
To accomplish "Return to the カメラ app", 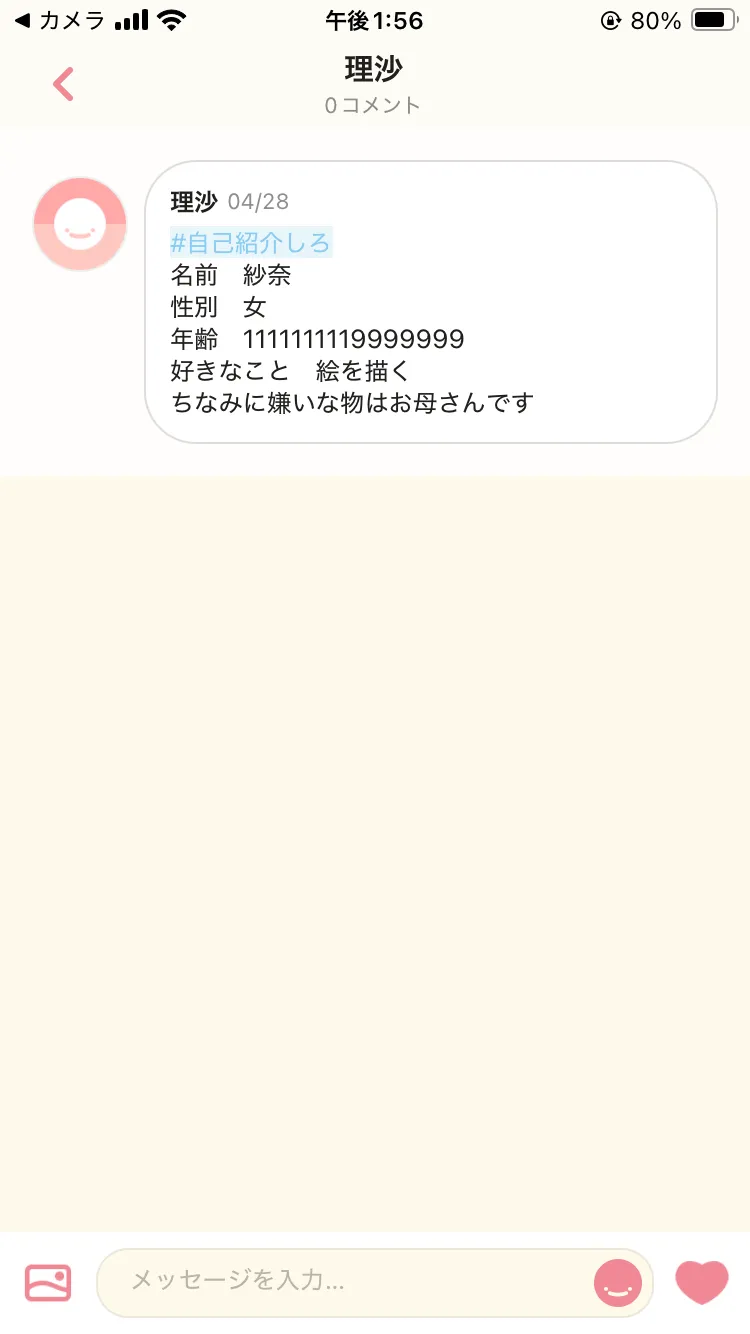I will click(60, 20).
